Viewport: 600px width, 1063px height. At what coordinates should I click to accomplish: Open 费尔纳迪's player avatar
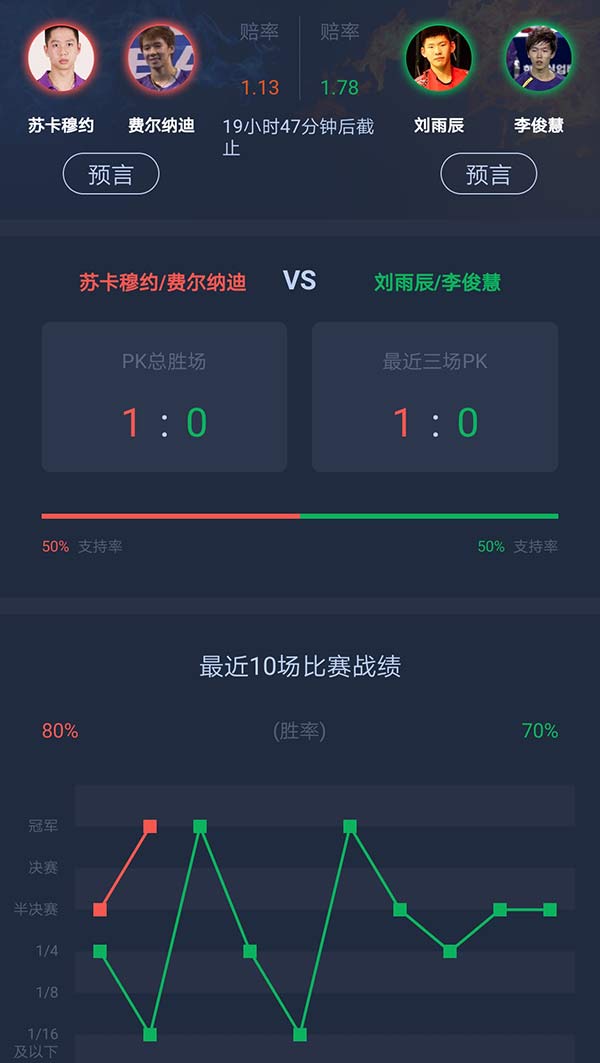point(161,58)
